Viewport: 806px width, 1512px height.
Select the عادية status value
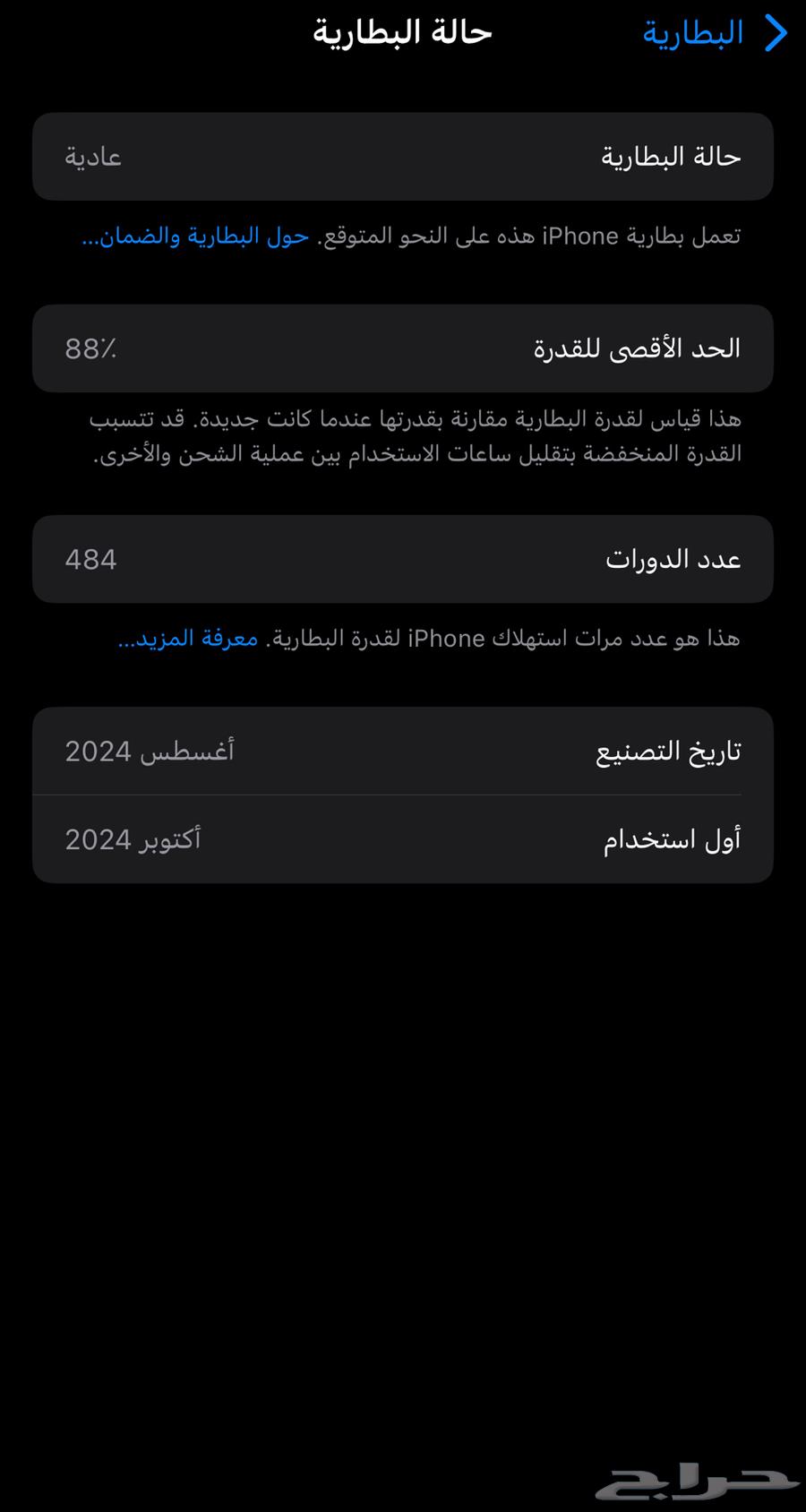tap(93, 157)
